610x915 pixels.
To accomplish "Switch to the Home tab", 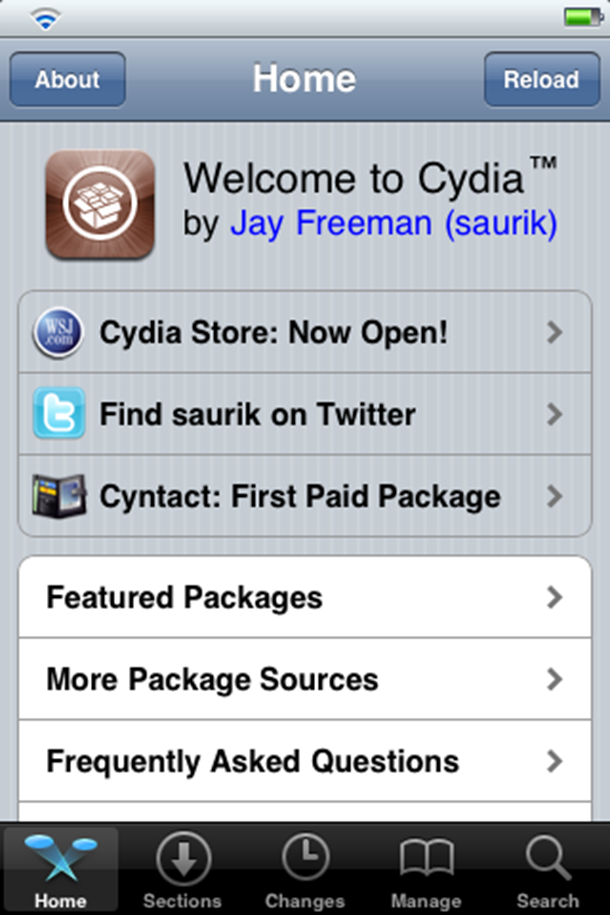I will click(60, 870).
